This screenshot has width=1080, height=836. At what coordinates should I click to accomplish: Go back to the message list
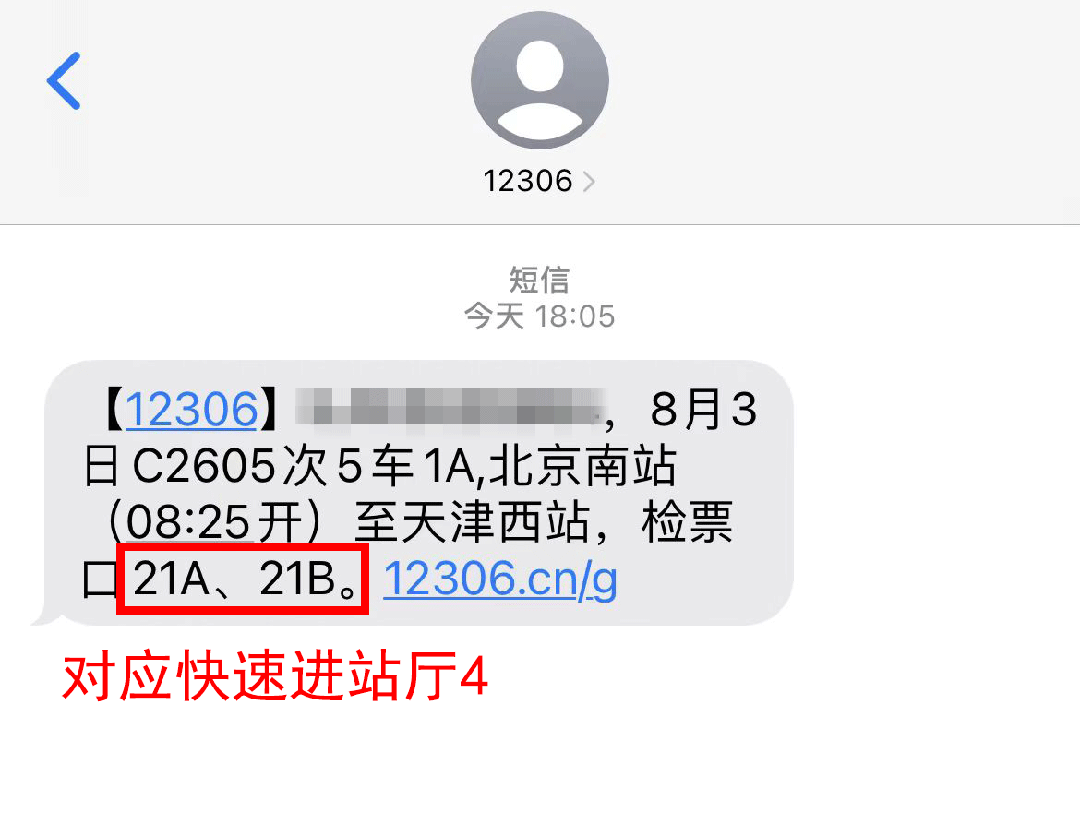(x=63, y=82)
